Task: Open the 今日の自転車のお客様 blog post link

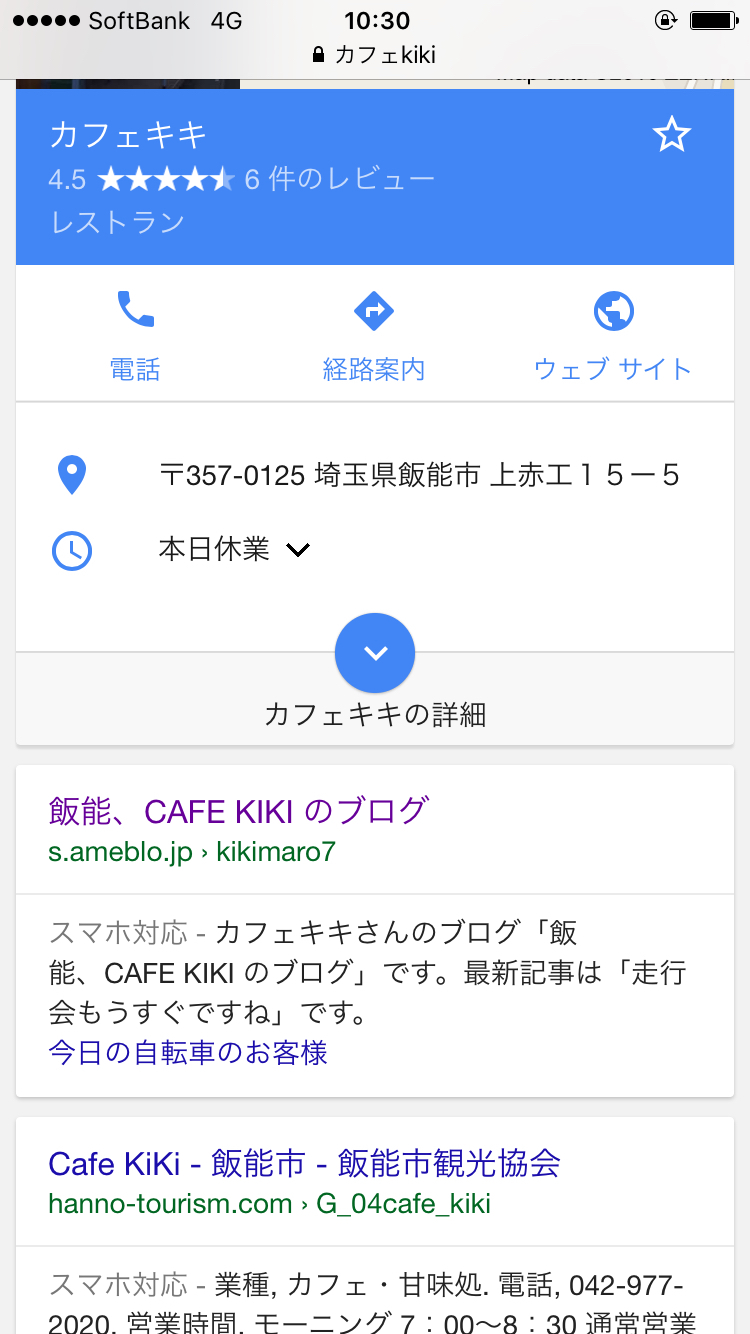Action: [x=188, y=1053]
